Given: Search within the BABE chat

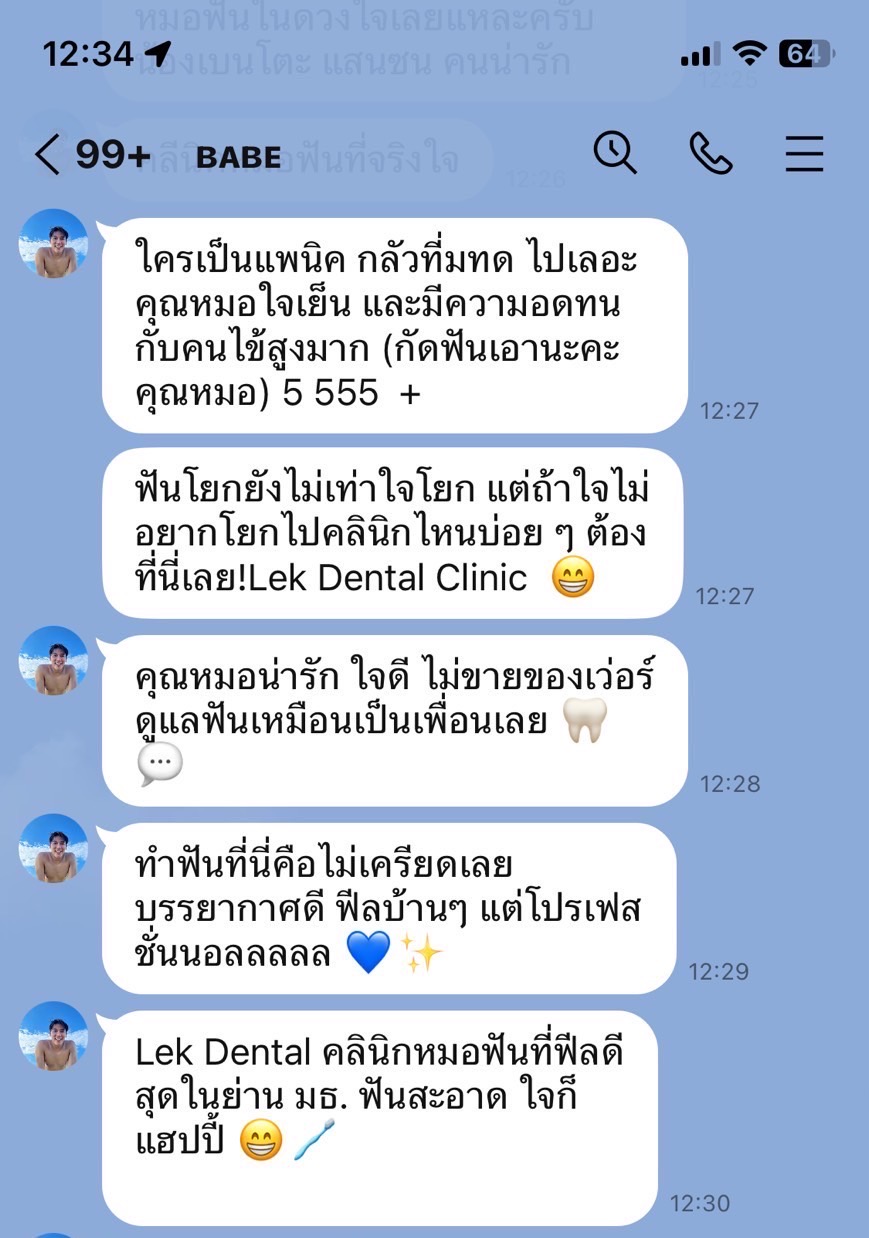Looking at the screenshot, I should [614, 153].
